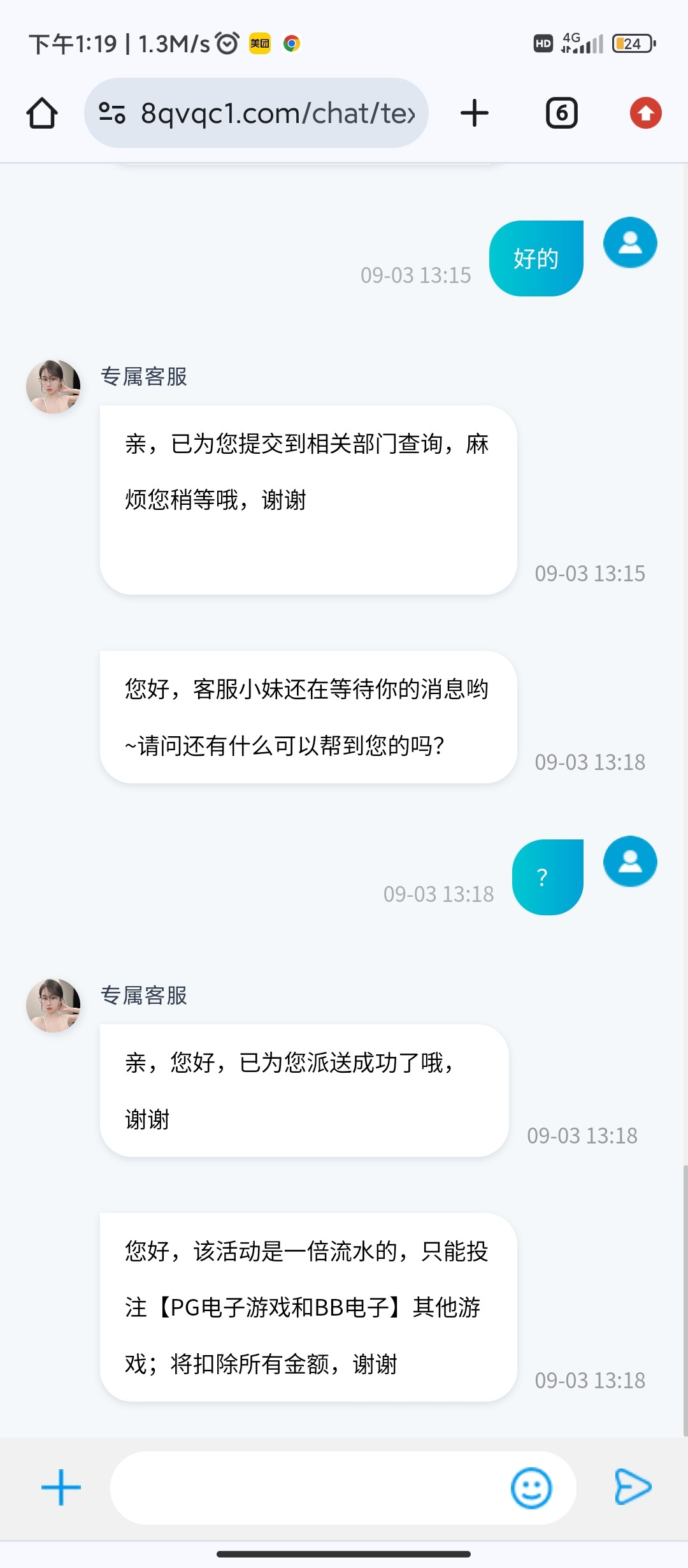Open the tab switcher showing 6 tabs
688x1568 pixels.
click(561, 113)
